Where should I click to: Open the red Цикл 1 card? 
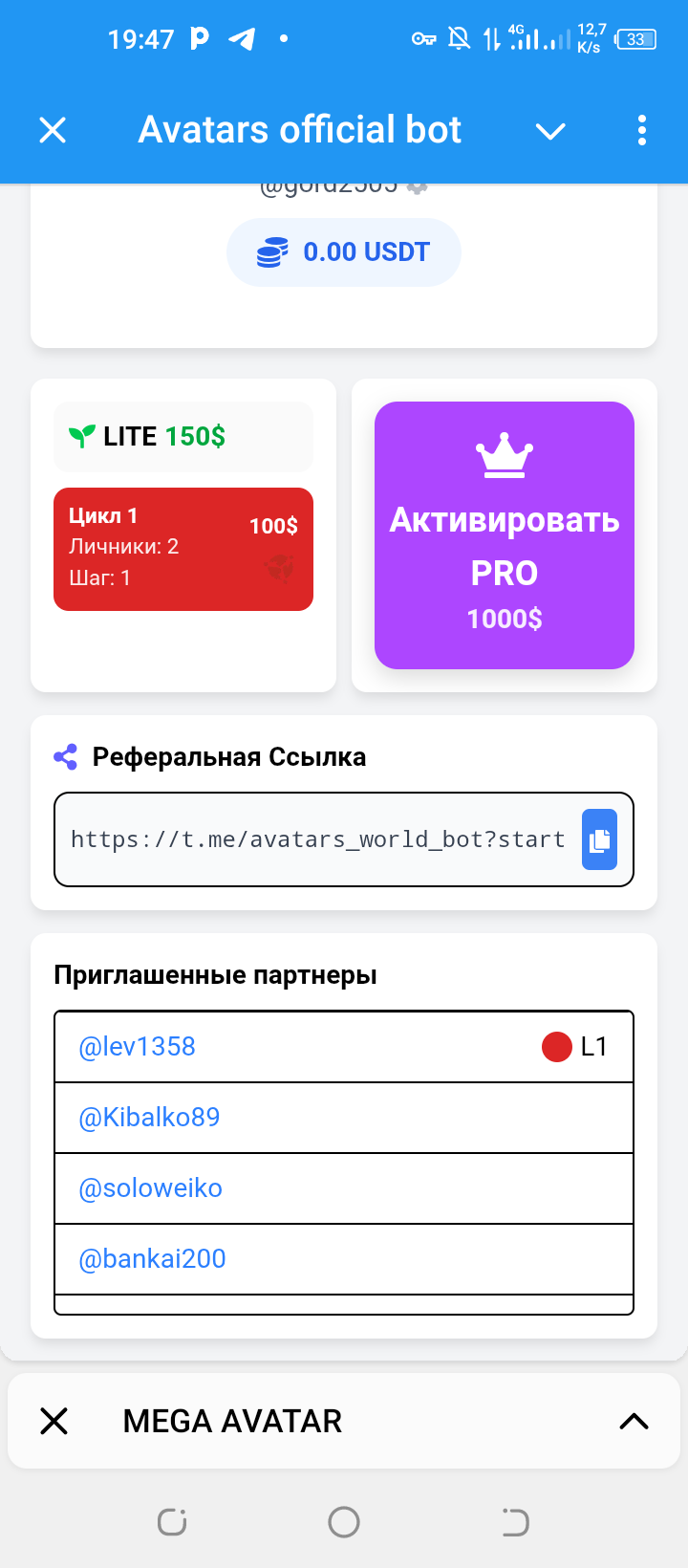(x=183, y=549)
